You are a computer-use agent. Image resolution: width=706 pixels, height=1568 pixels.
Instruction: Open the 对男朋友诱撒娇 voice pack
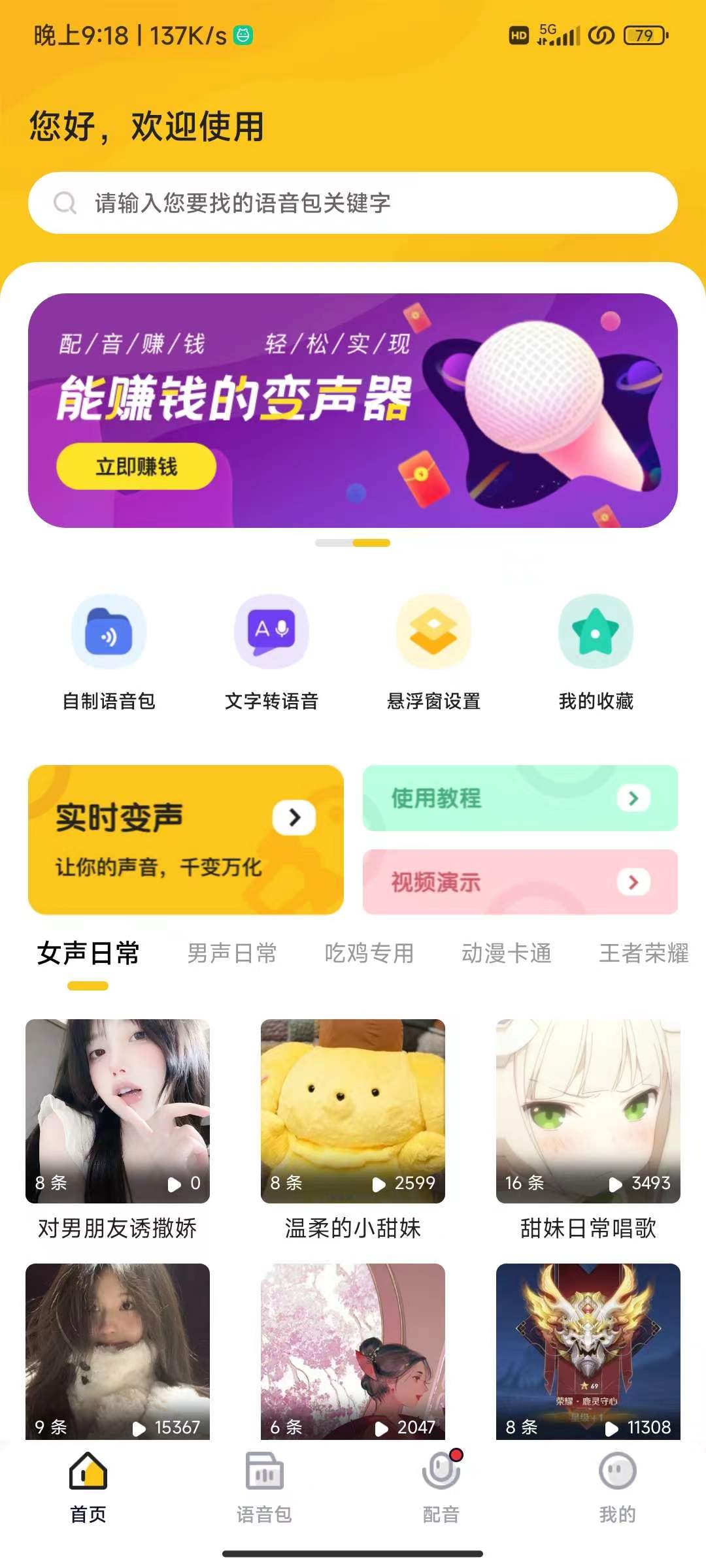pos(118,1111)
